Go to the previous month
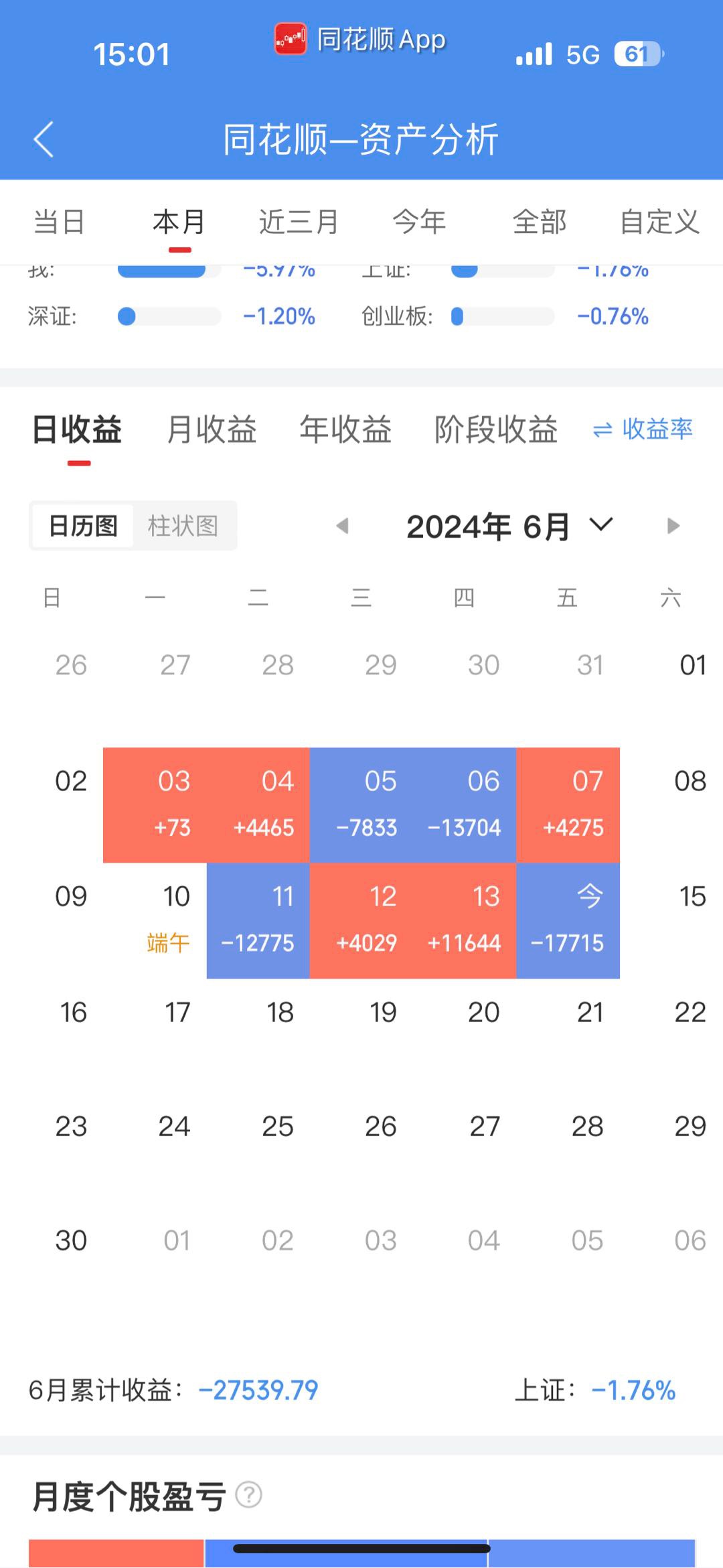This screenshot has height=1568, width=723. tap(343, 526)
